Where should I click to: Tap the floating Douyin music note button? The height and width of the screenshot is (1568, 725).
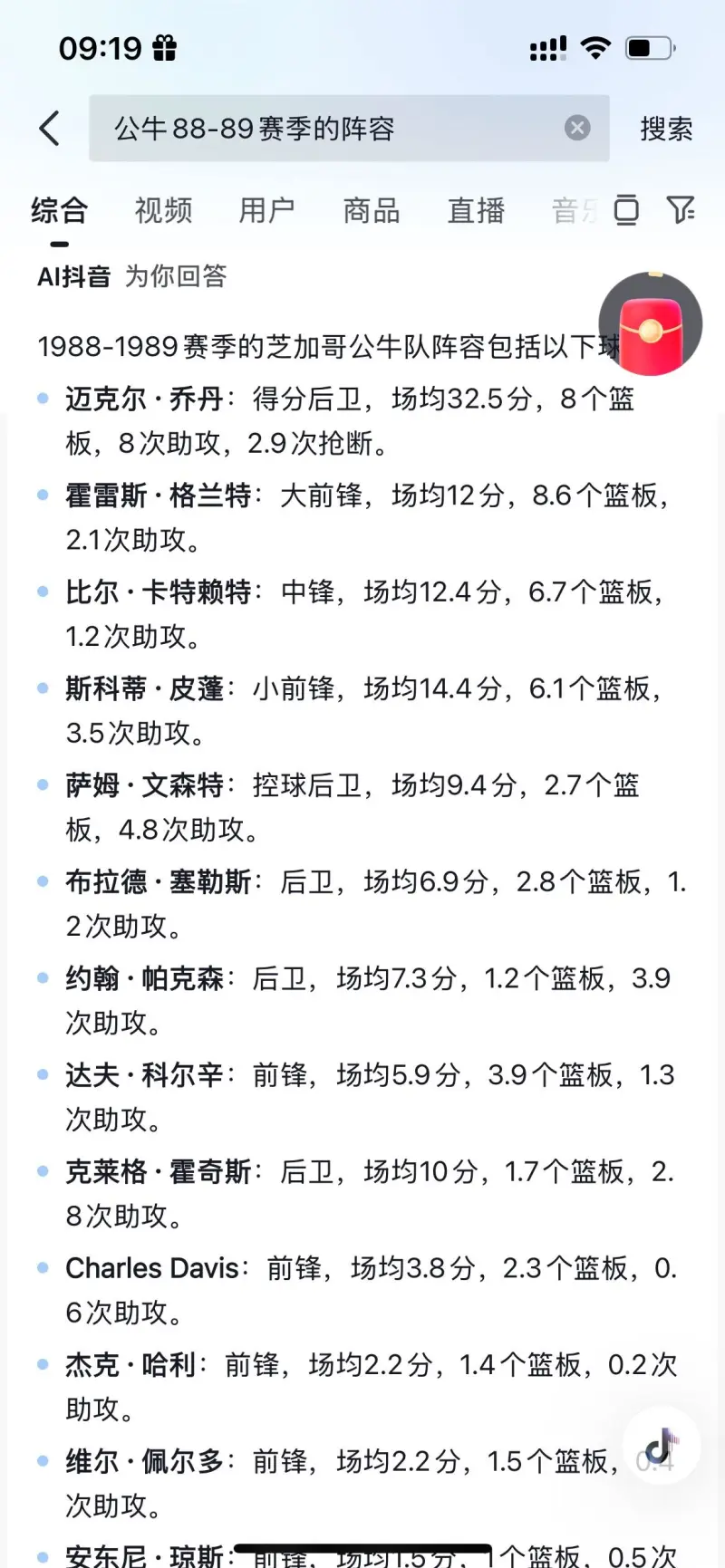[661, 1446]
